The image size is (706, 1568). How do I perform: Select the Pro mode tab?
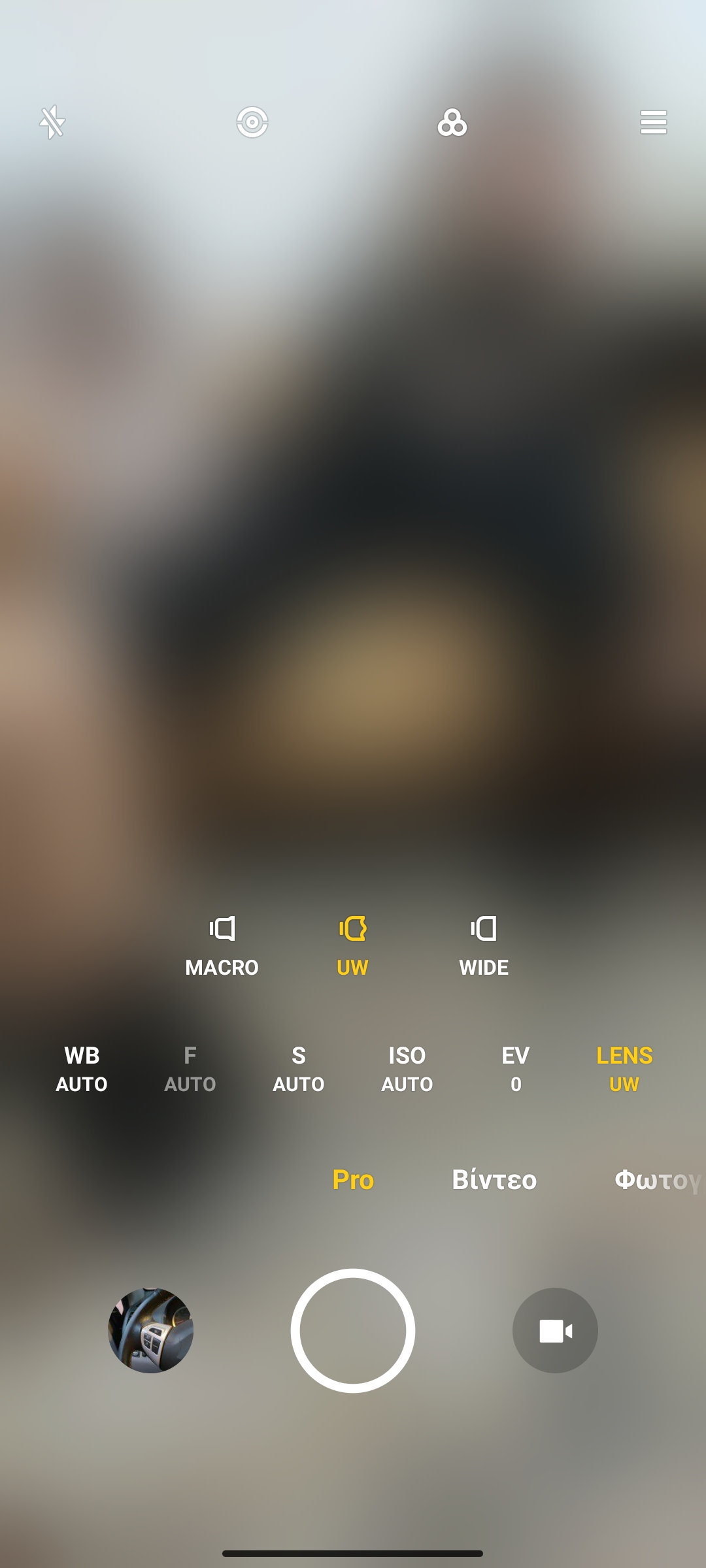[x=353, y=1180]
